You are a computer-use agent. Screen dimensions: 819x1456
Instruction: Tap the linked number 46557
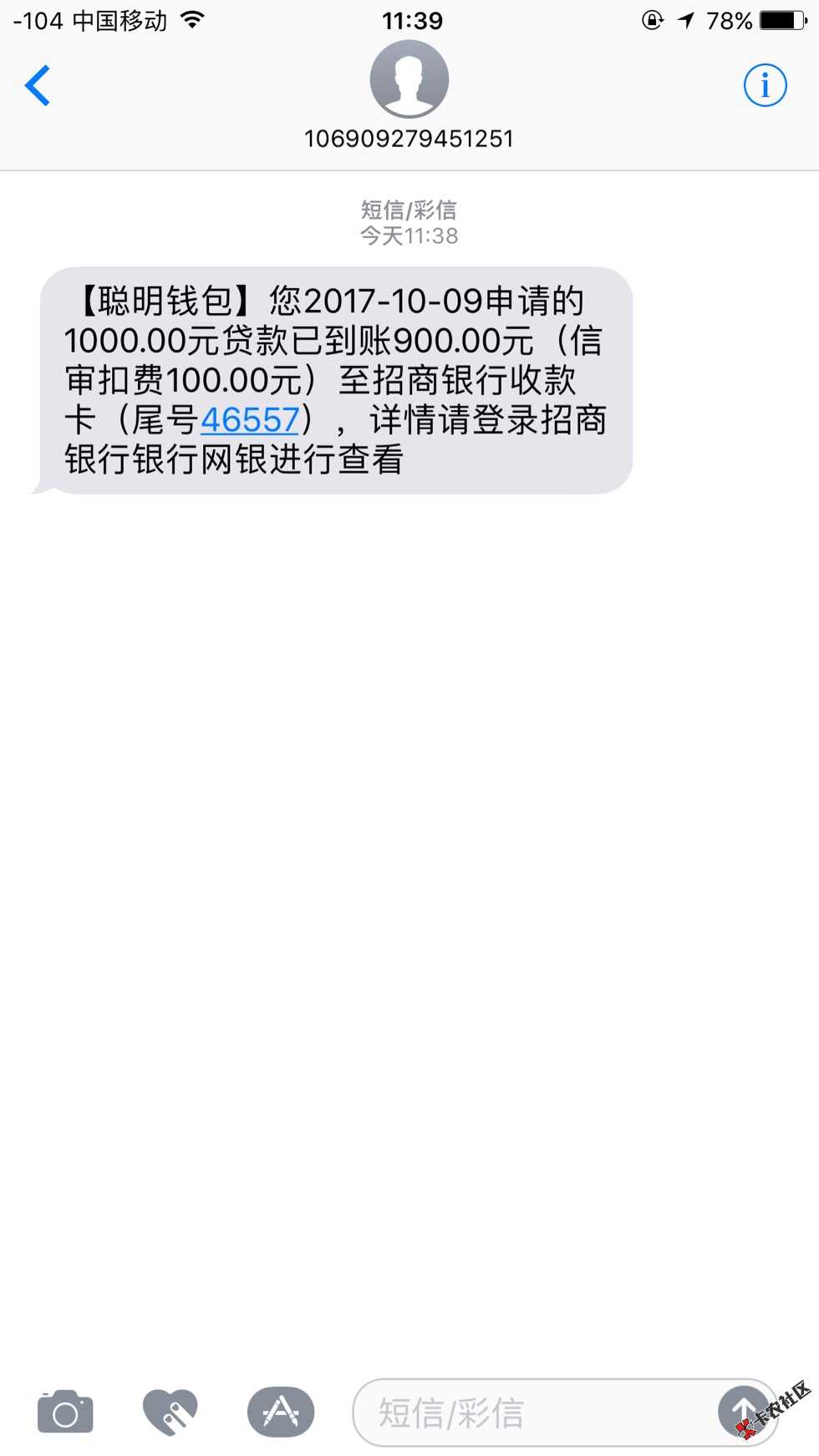tap(250, 420)
